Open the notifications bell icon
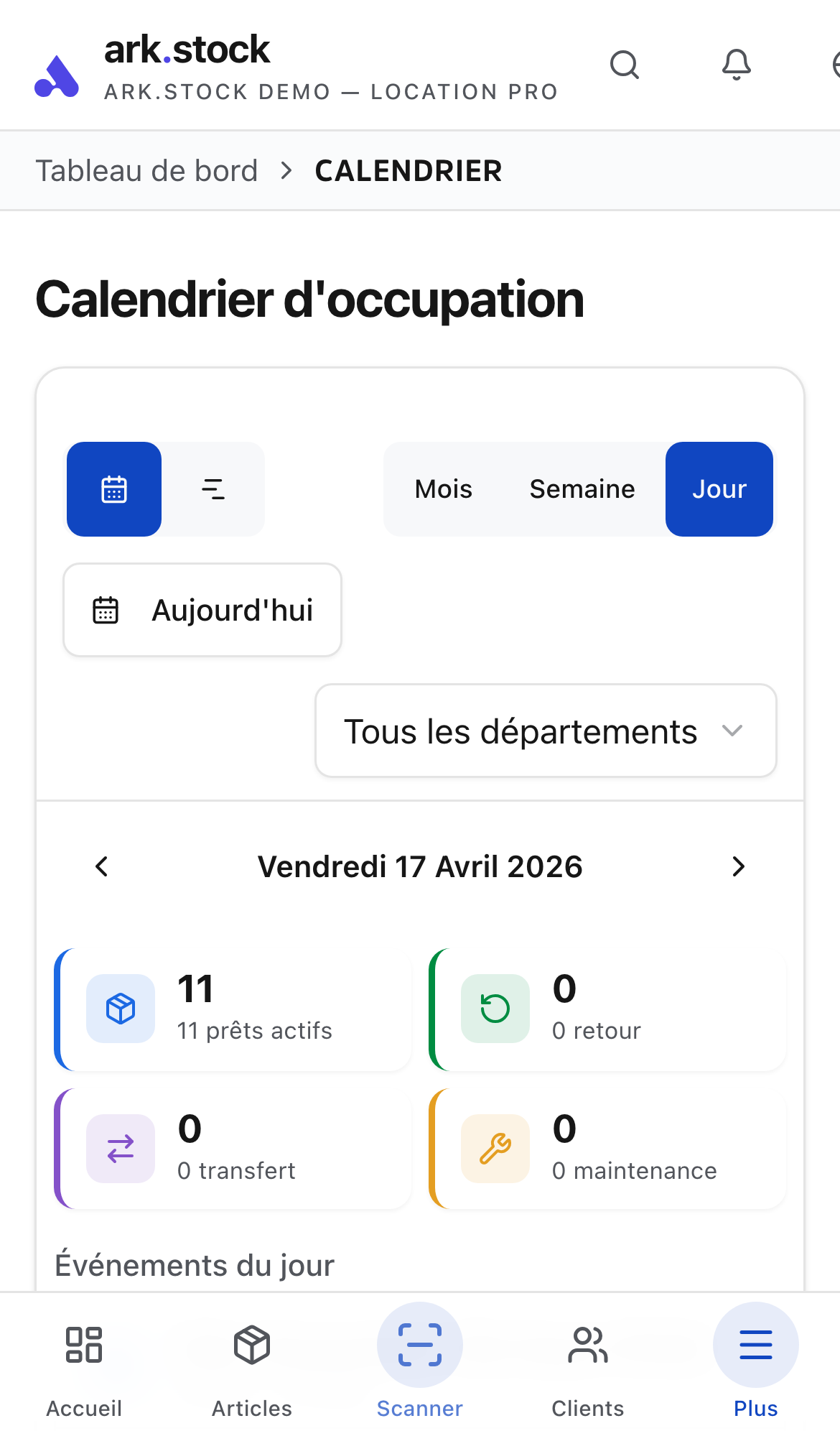Viewport: 840px width, 1431px height. click(736, 65)
